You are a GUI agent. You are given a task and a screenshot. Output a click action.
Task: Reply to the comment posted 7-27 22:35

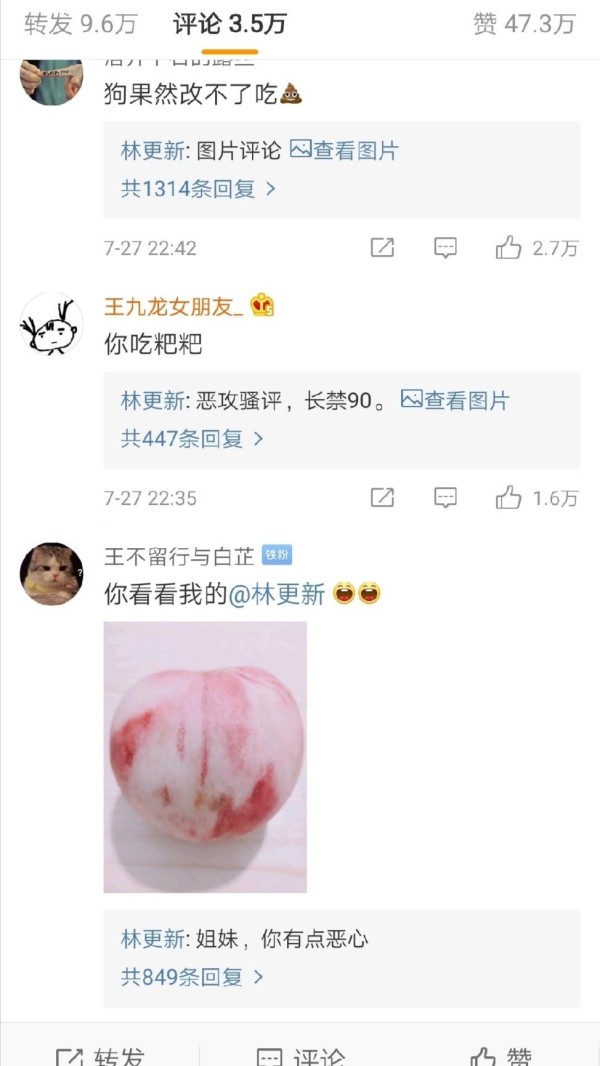(445, 498)
